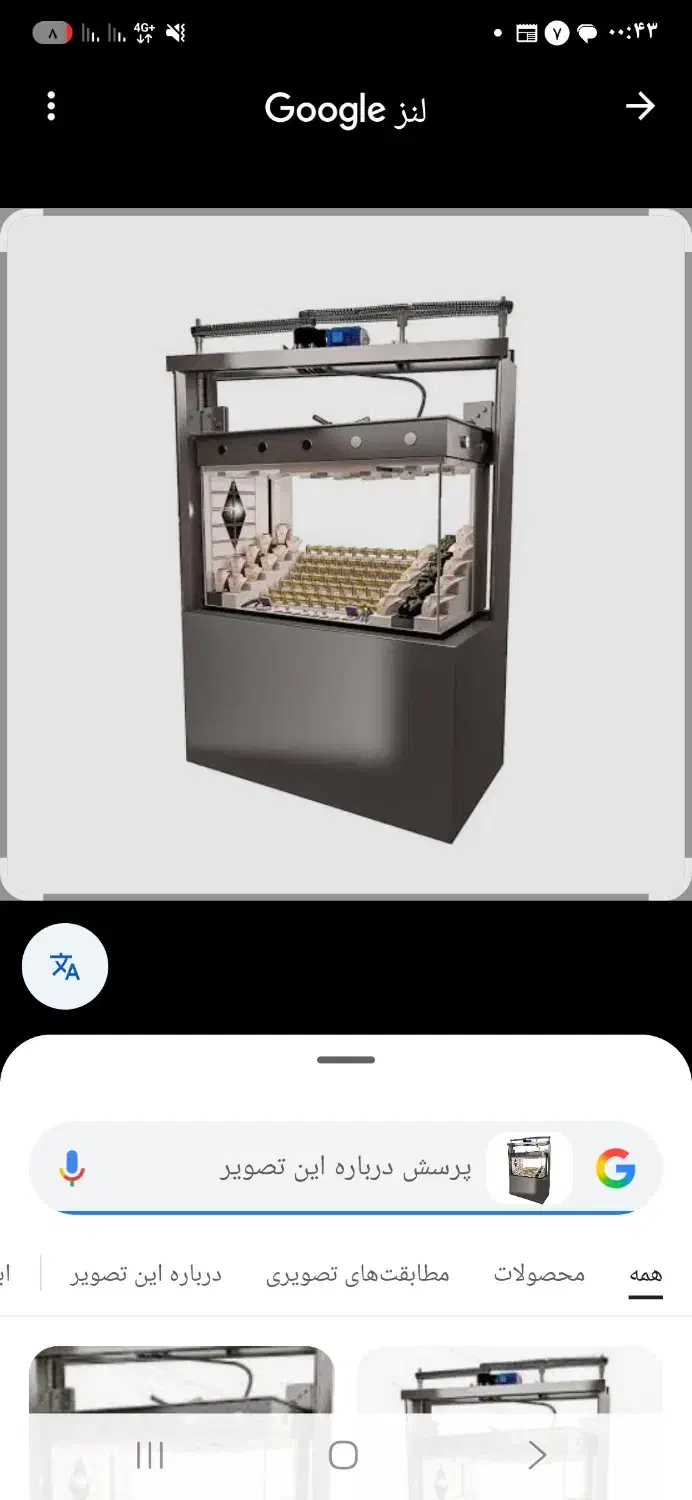Tap the arrow icon in the top bar
This screenshot has height=1500, width=692.
click(x=640, y=107)
